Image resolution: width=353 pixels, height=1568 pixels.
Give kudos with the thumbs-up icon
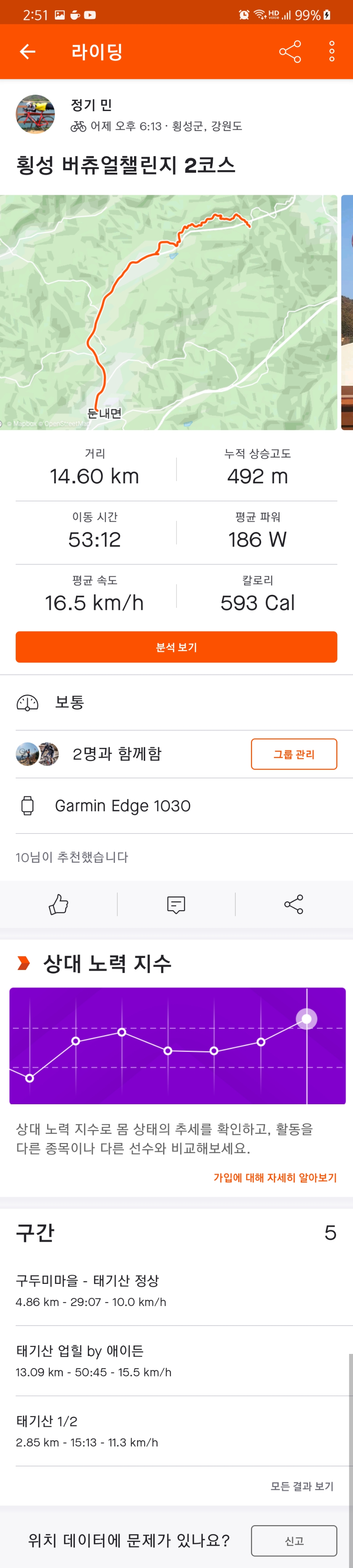(58, 905)
